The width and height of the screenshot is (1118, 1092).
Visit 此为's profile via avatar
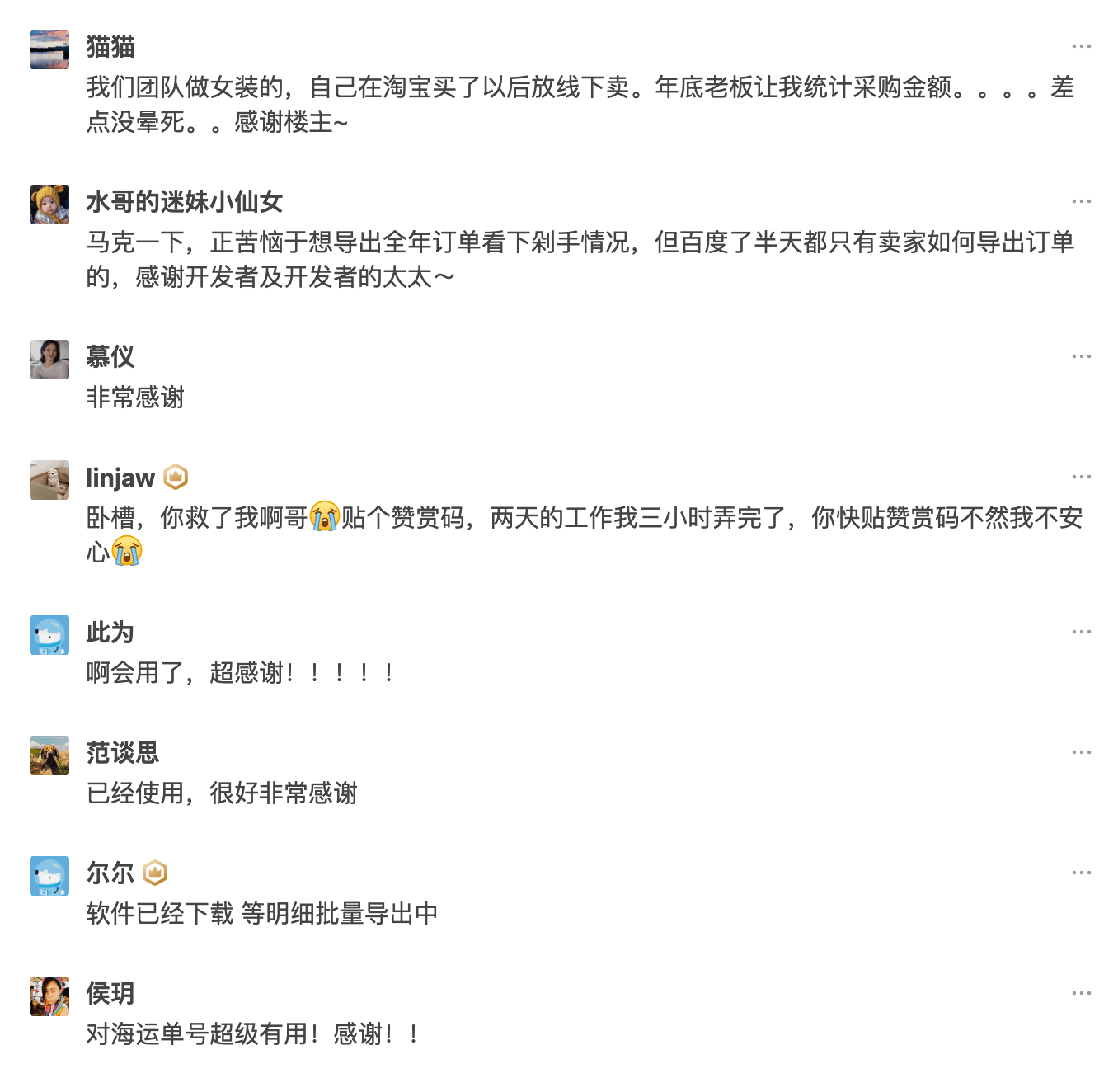point(49,635)
